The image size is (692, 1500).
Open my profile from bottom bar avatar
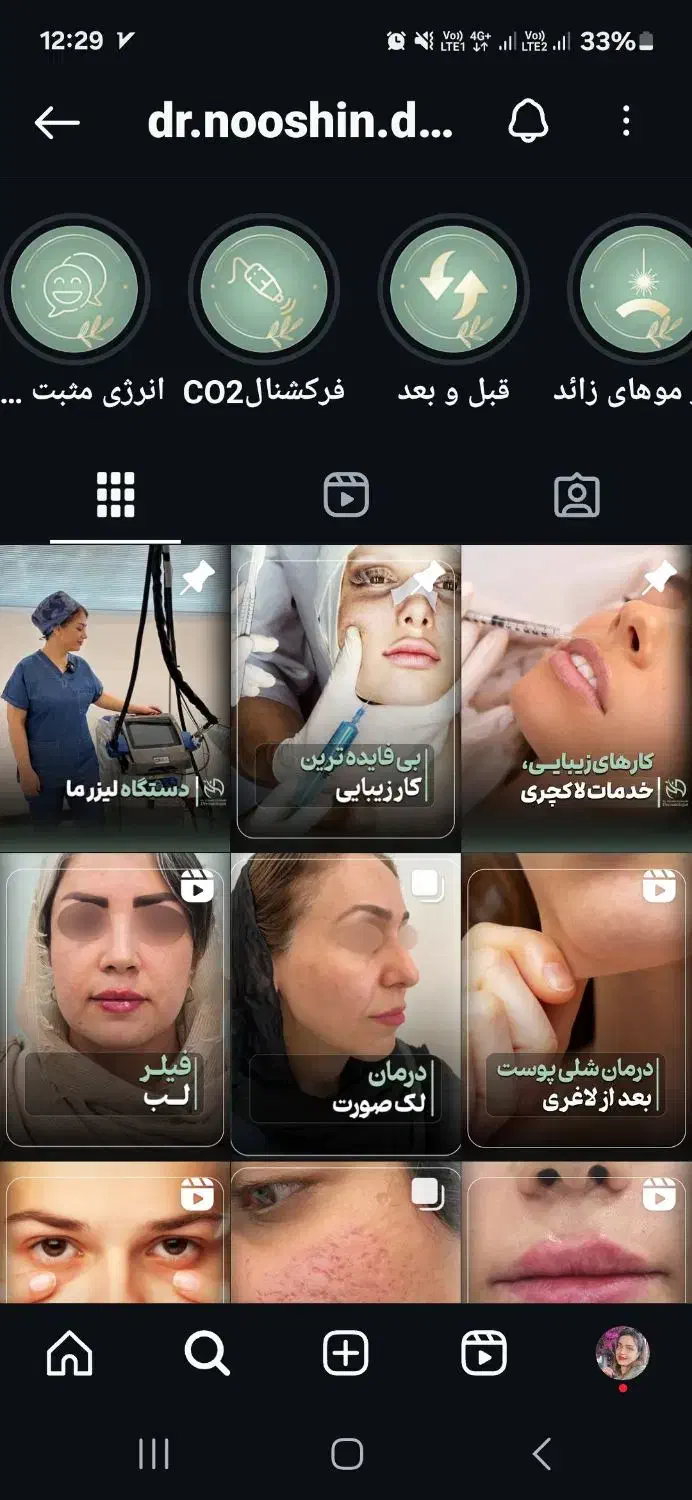pos(622,1355)
